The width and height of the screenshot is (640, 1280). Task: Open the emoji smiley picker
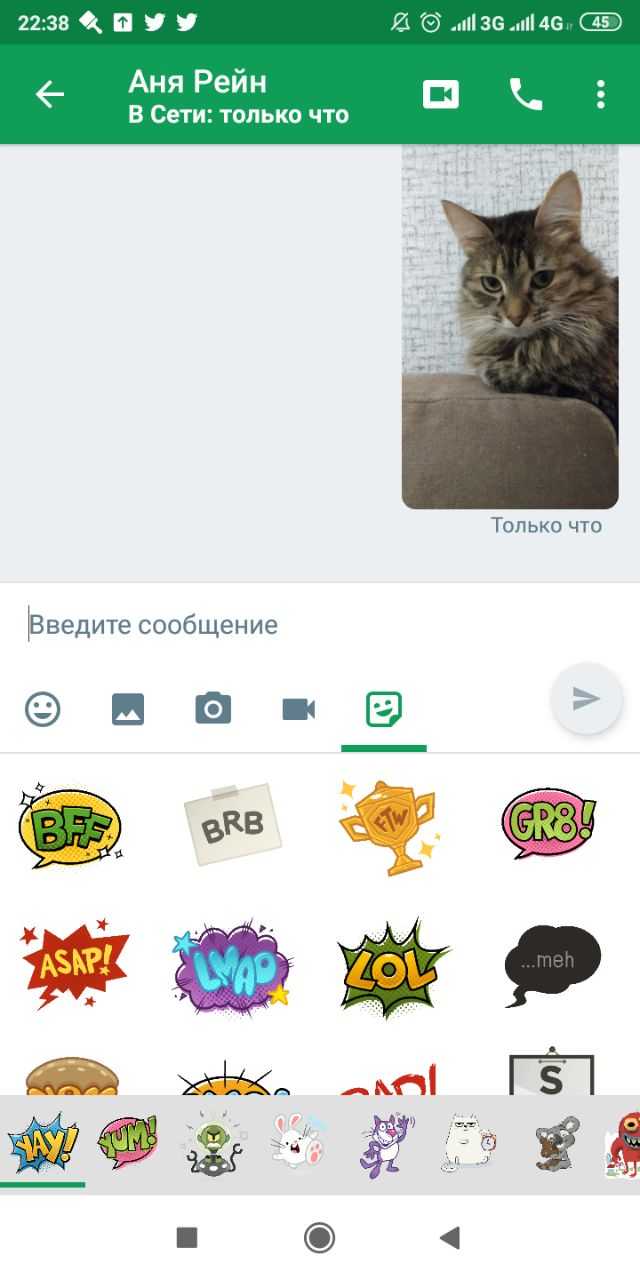pyautogui.click(x=43, y=709)
